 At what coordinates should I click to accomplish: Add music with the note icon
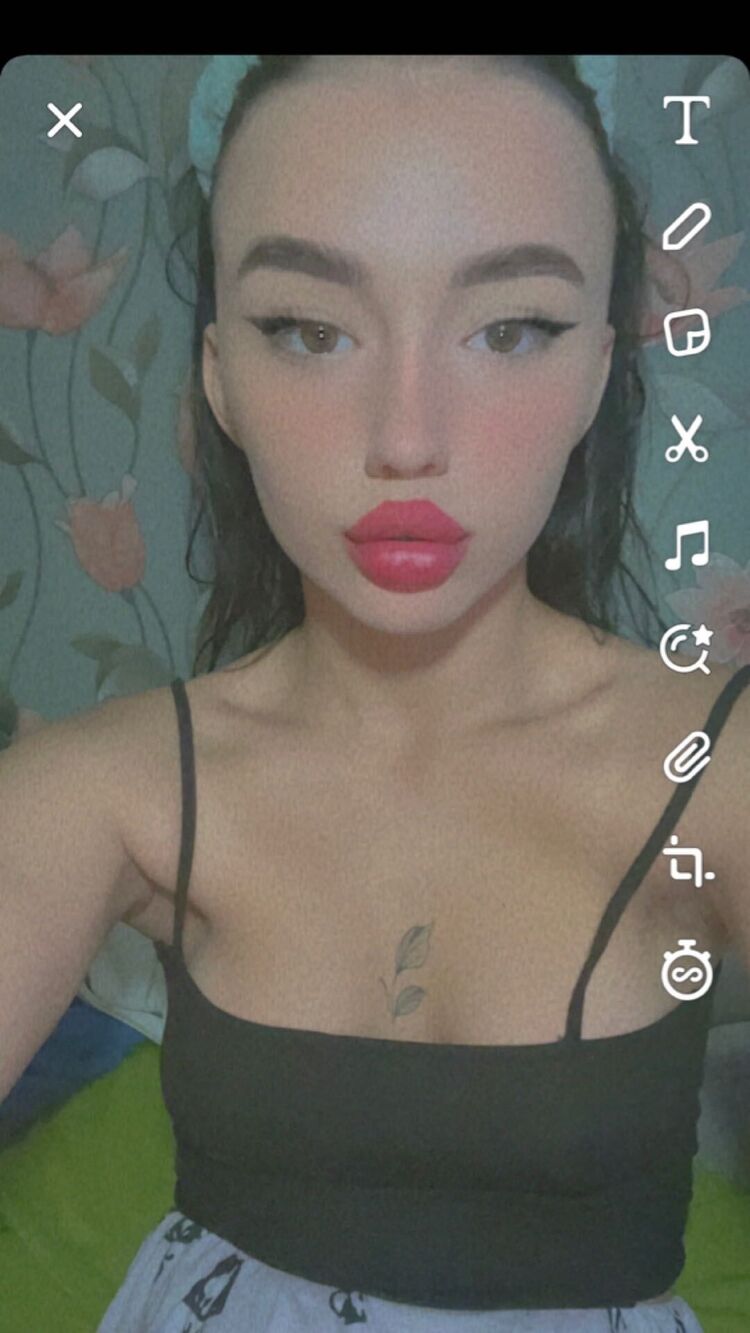pos(687,545)
